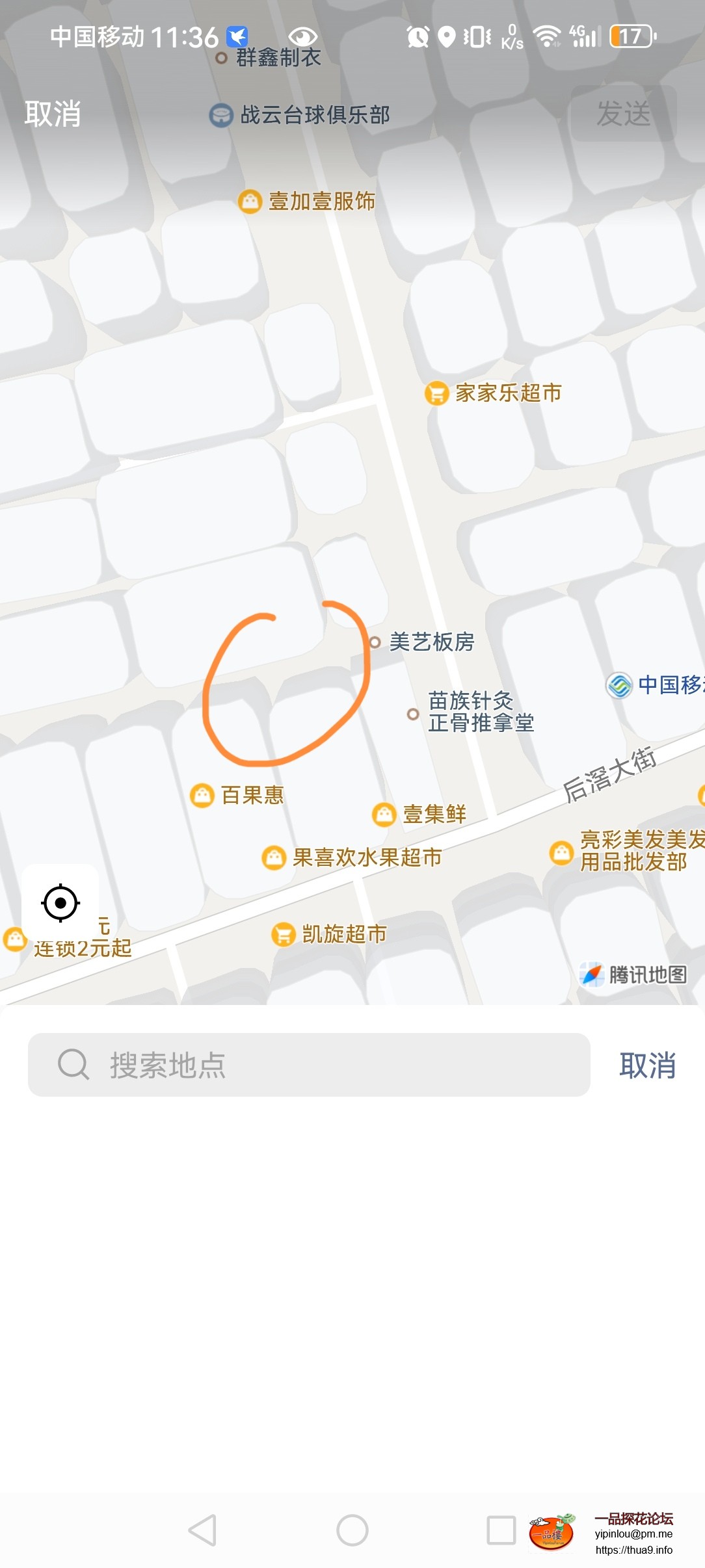The image size is (705, 1568).
Task: Select the 百果惠 fruit shop marker
Action: click(x=203, y=794)
